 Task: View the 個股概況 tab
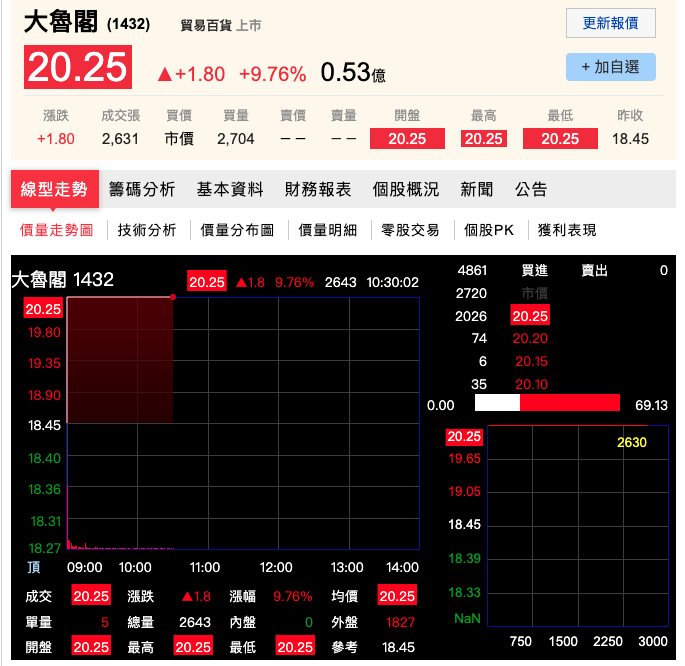pos(405,189)
